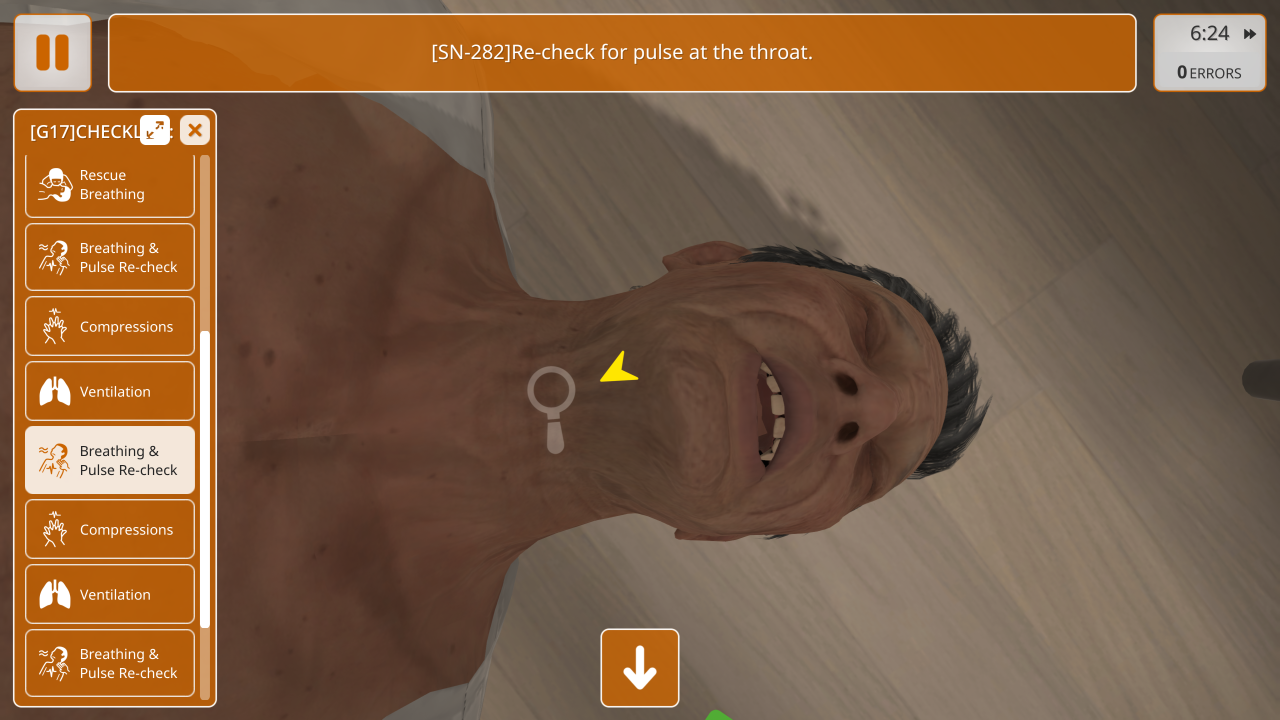Tap the pulse check marker on the throat
Viewport: 1280px width, 720px height.
tap(551, 391)
